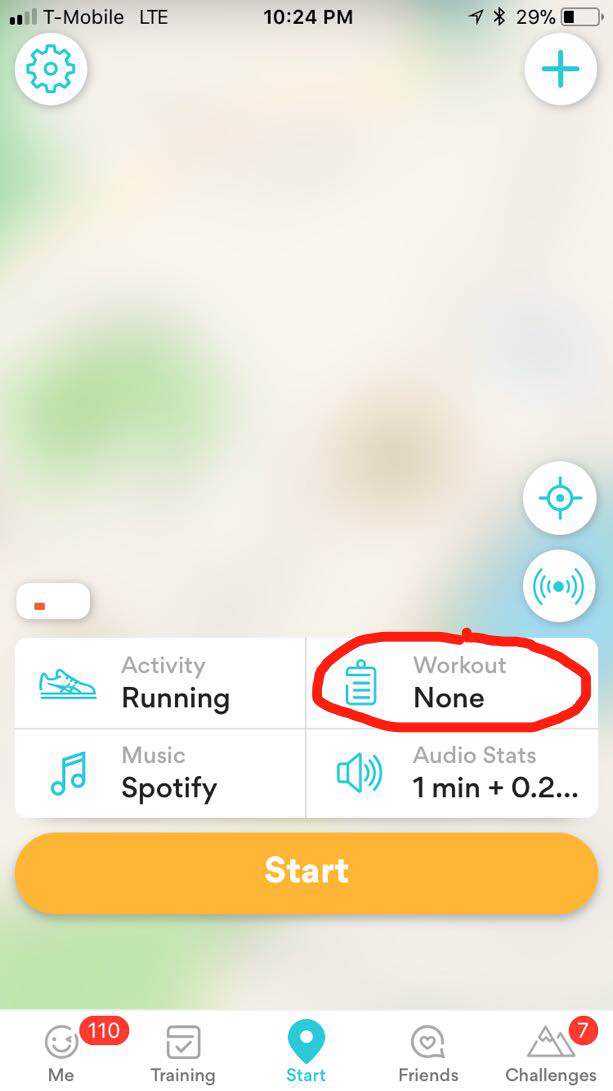This screenshot has width=613, height=1091.
Task: Switch to the Me tab
Action: tap(61, 1051)
